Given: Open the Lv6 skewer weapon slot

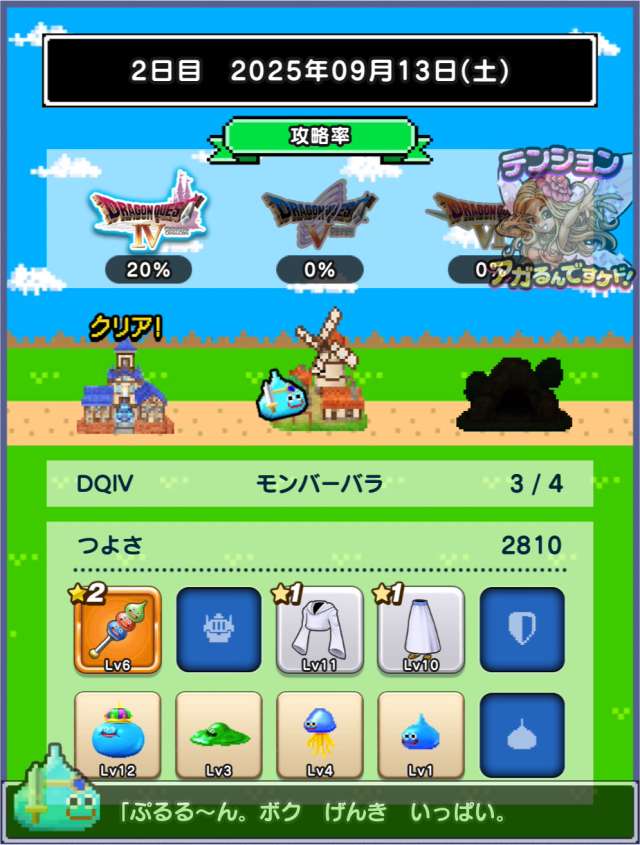Looking at the screenshot, I should (117, 630).
